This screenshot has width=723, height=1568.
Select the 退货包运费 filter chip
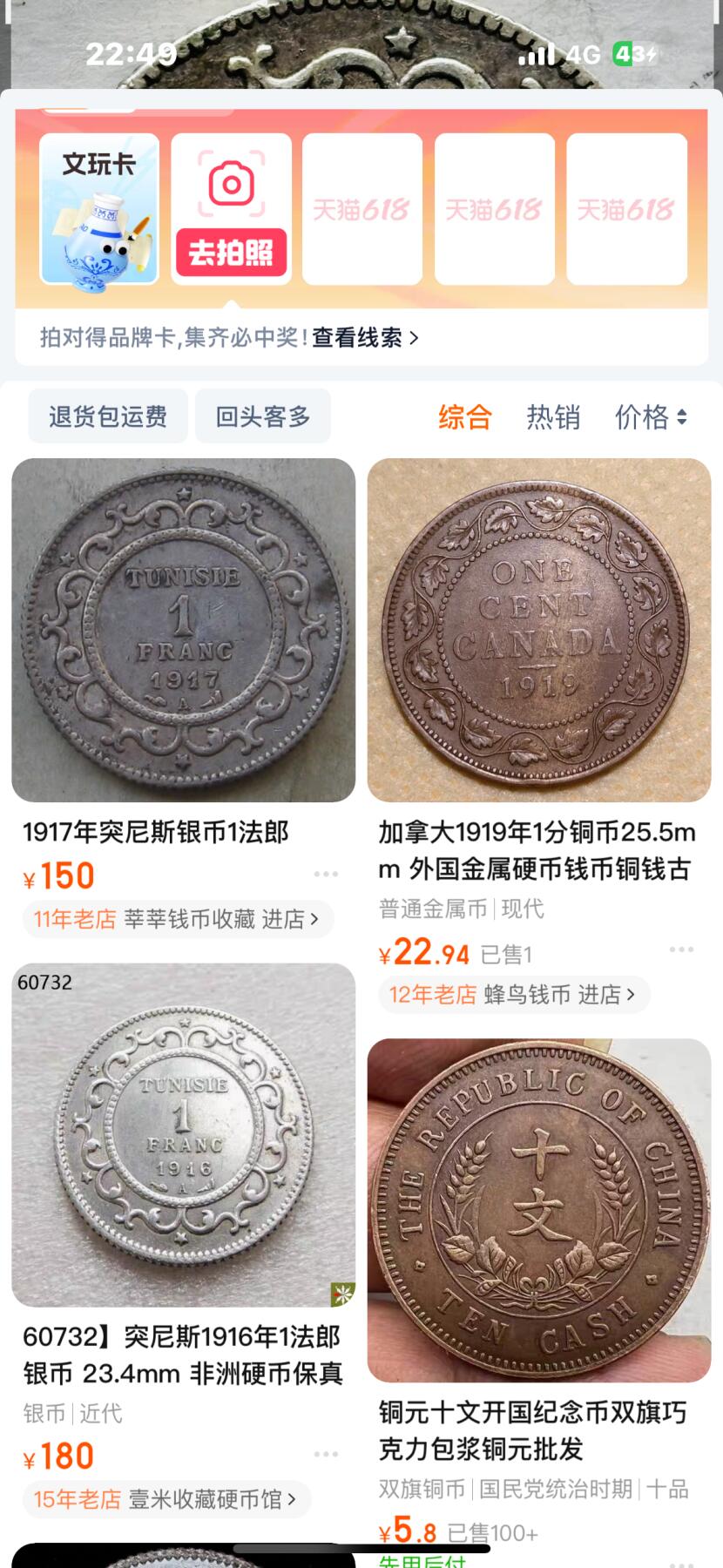point(108,416)
